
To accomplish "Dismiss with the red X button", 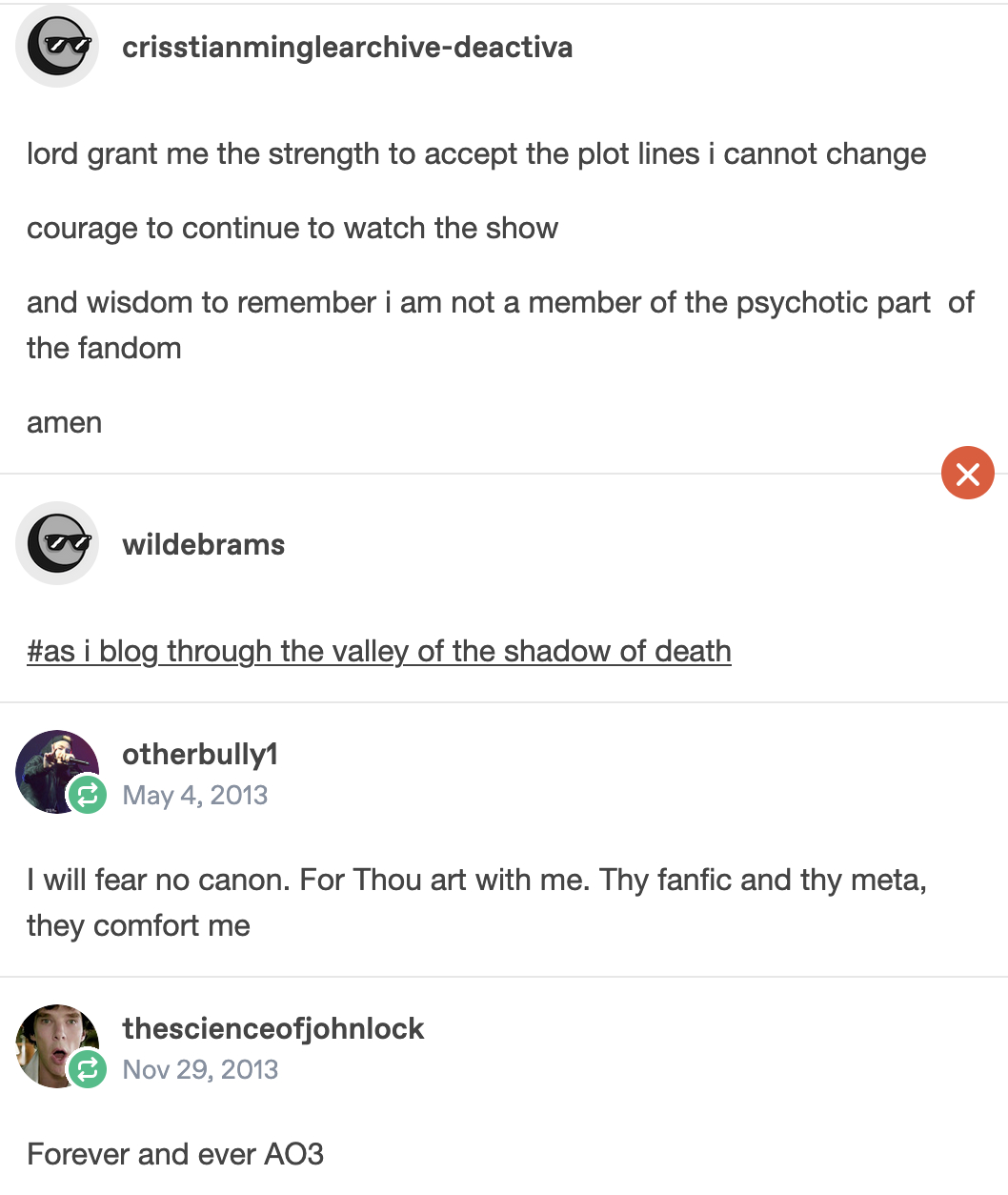I will [x=967, y=474].
